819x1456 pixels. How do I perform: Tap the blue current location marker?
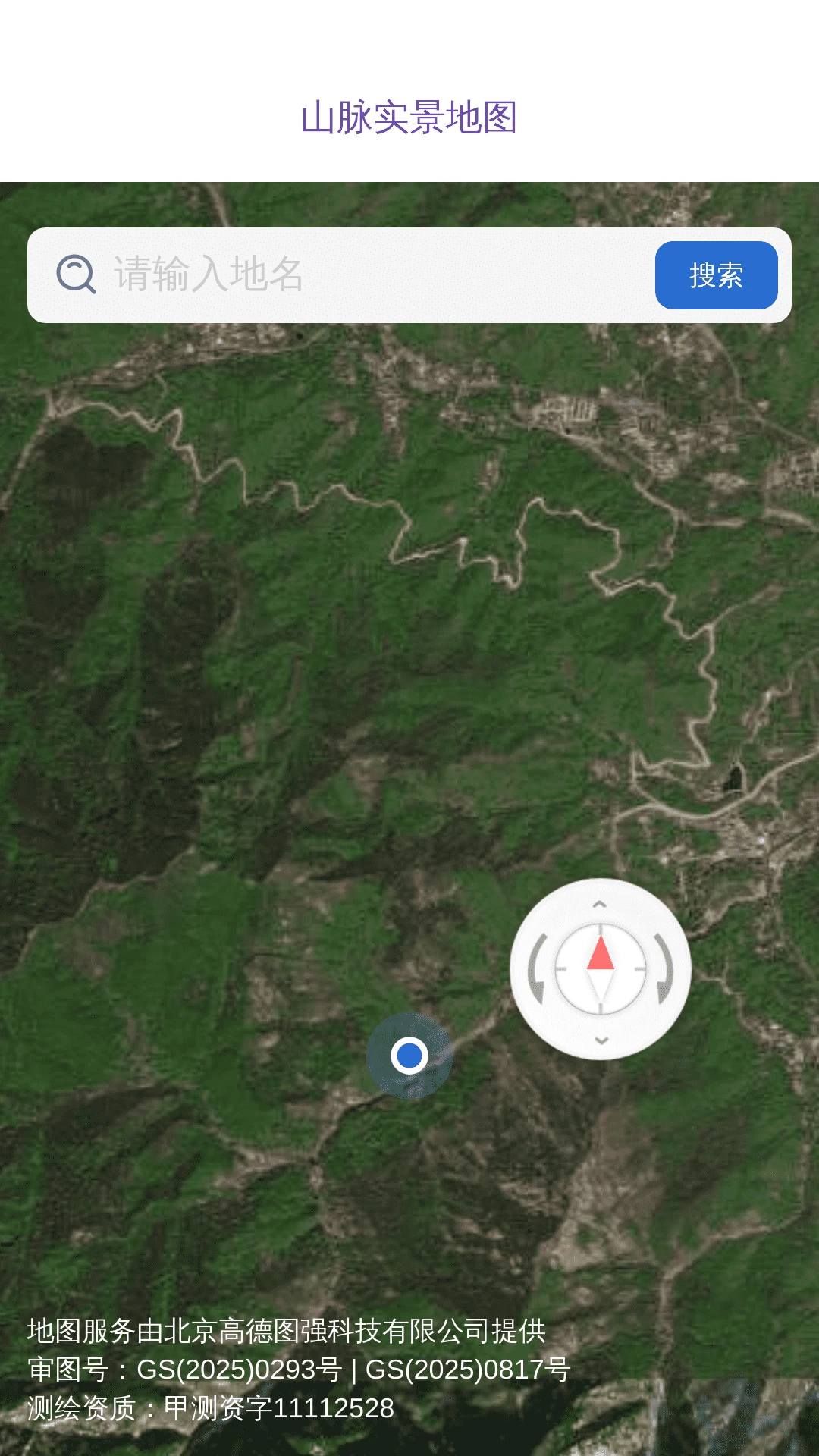coord(409,1056)
